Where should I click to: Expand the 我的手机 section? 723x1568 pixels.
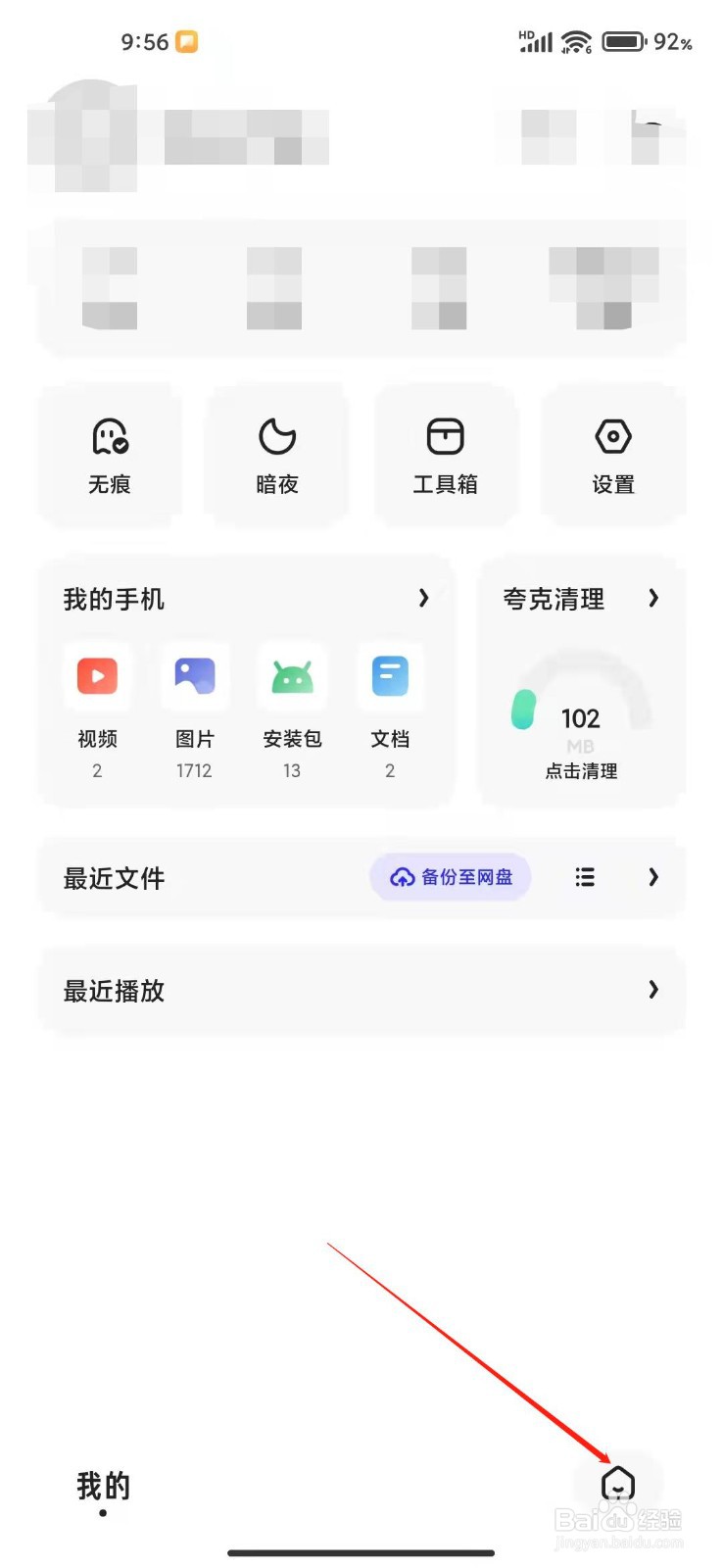[423, 598]
